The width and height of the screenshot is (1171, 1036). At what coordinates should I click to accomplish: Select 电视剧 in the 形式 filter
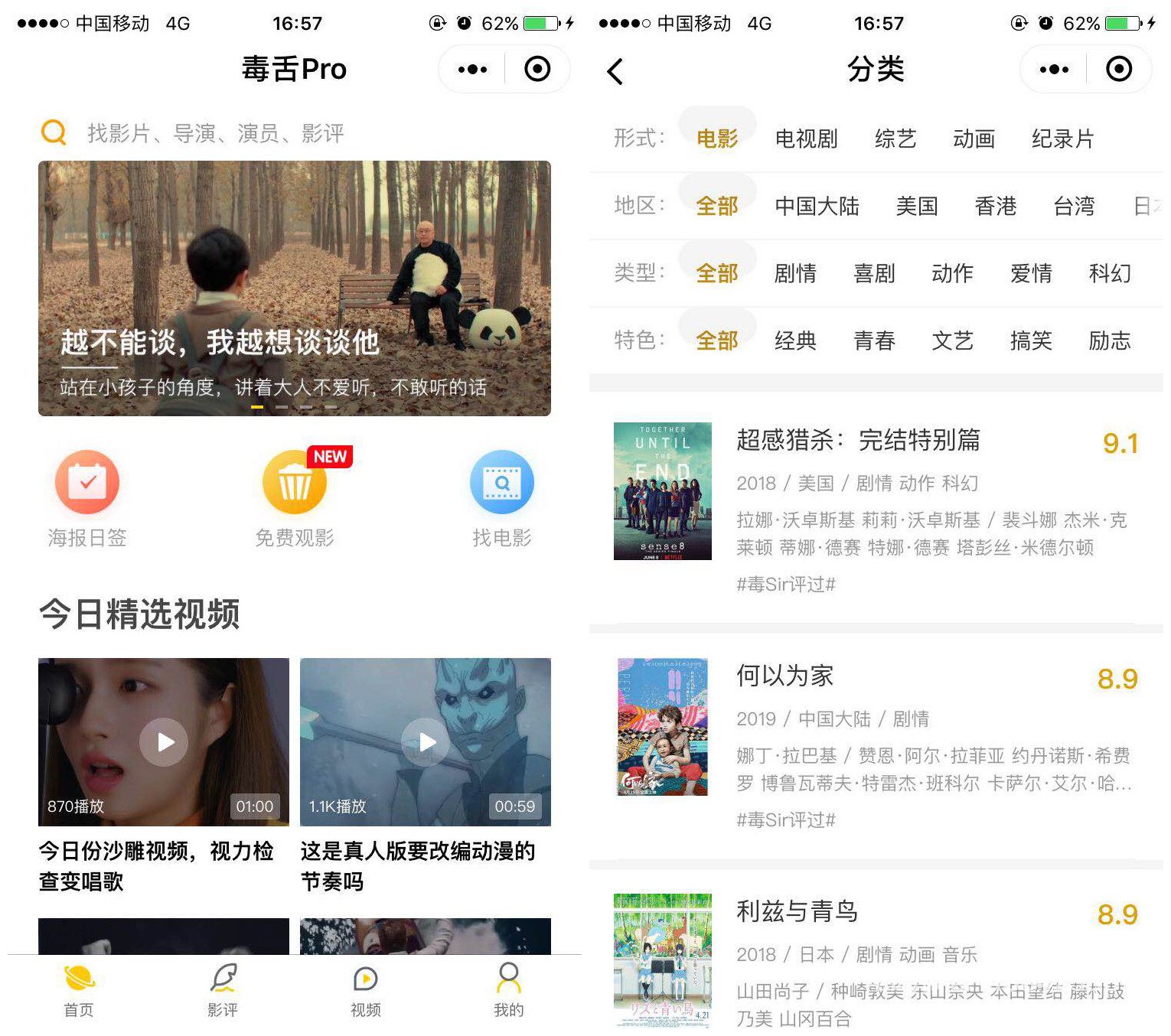(x=806, y=138)
